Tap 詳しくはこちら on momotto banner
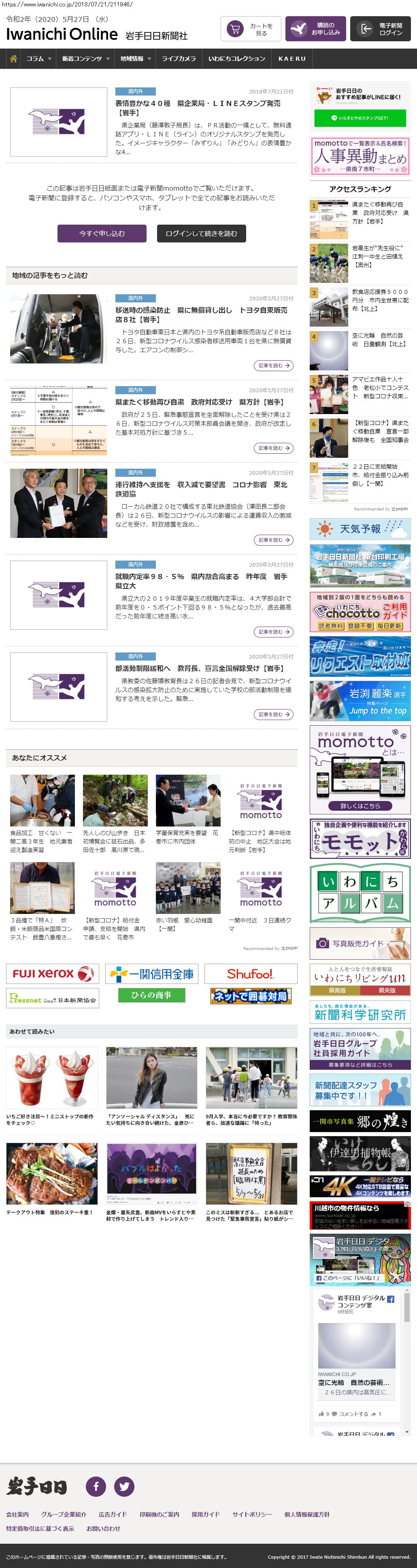 360,805
